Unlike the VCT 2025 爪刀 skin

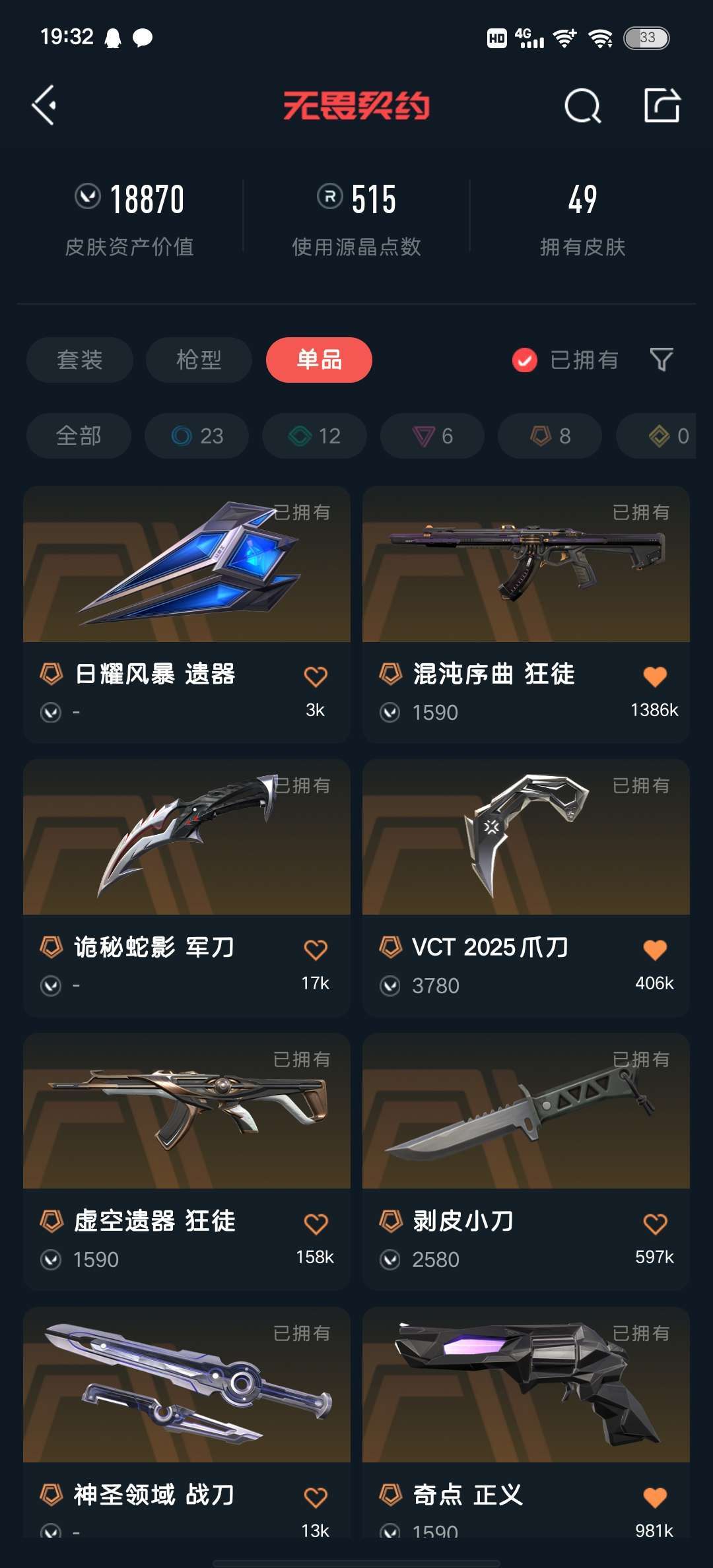pos(655,950)
